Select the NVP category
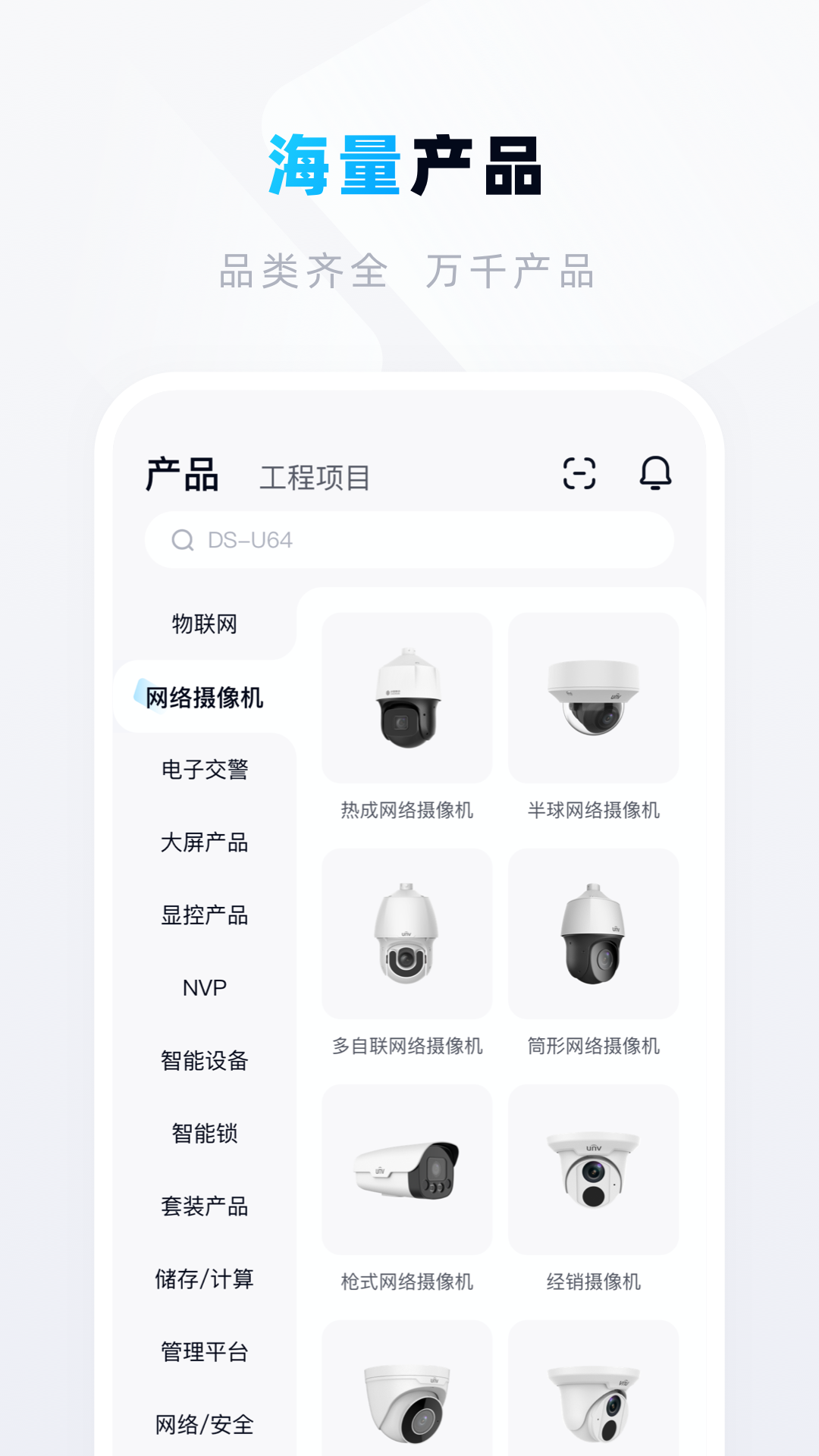819x1456 pixels. 204,988
